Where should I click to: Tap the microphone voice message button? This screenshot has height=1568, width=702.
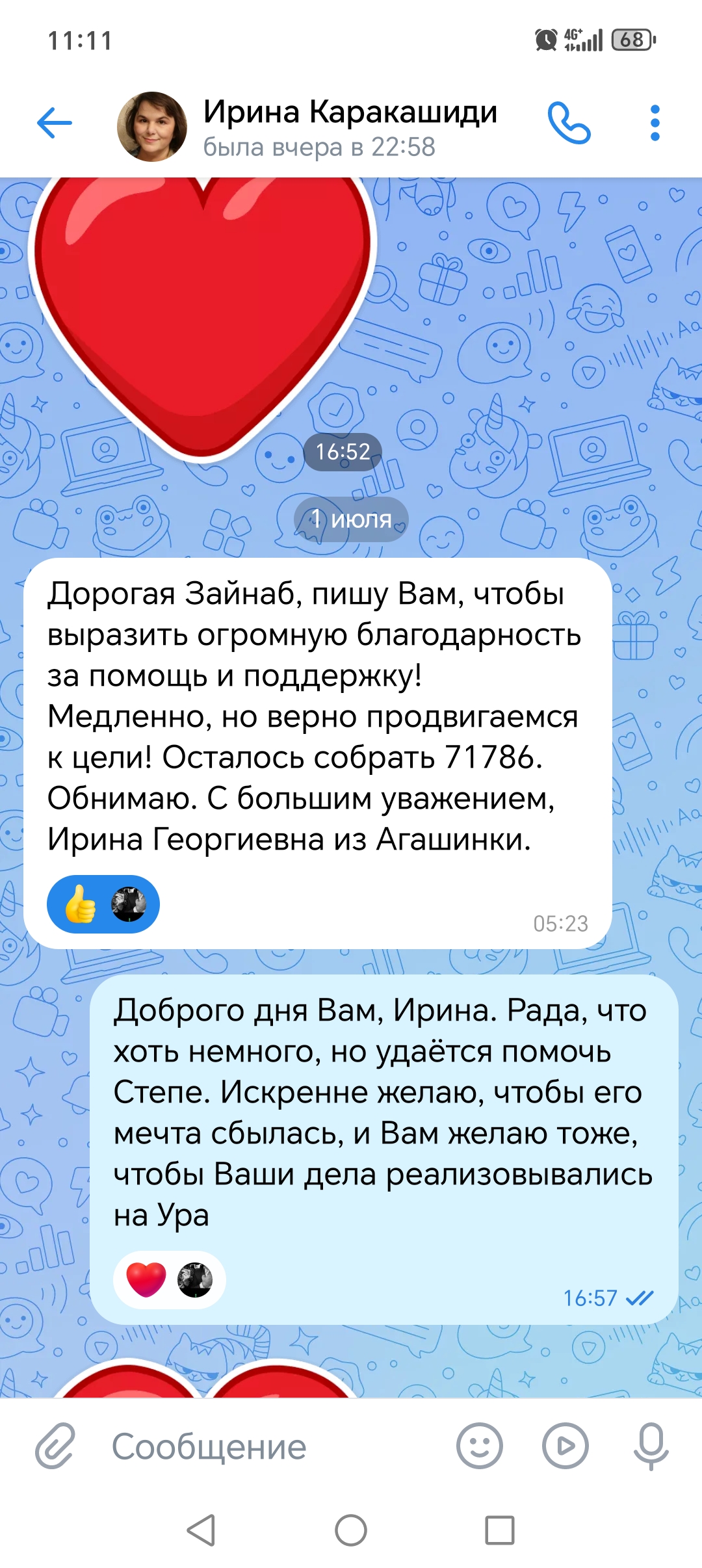click(x=651, y=1446)
